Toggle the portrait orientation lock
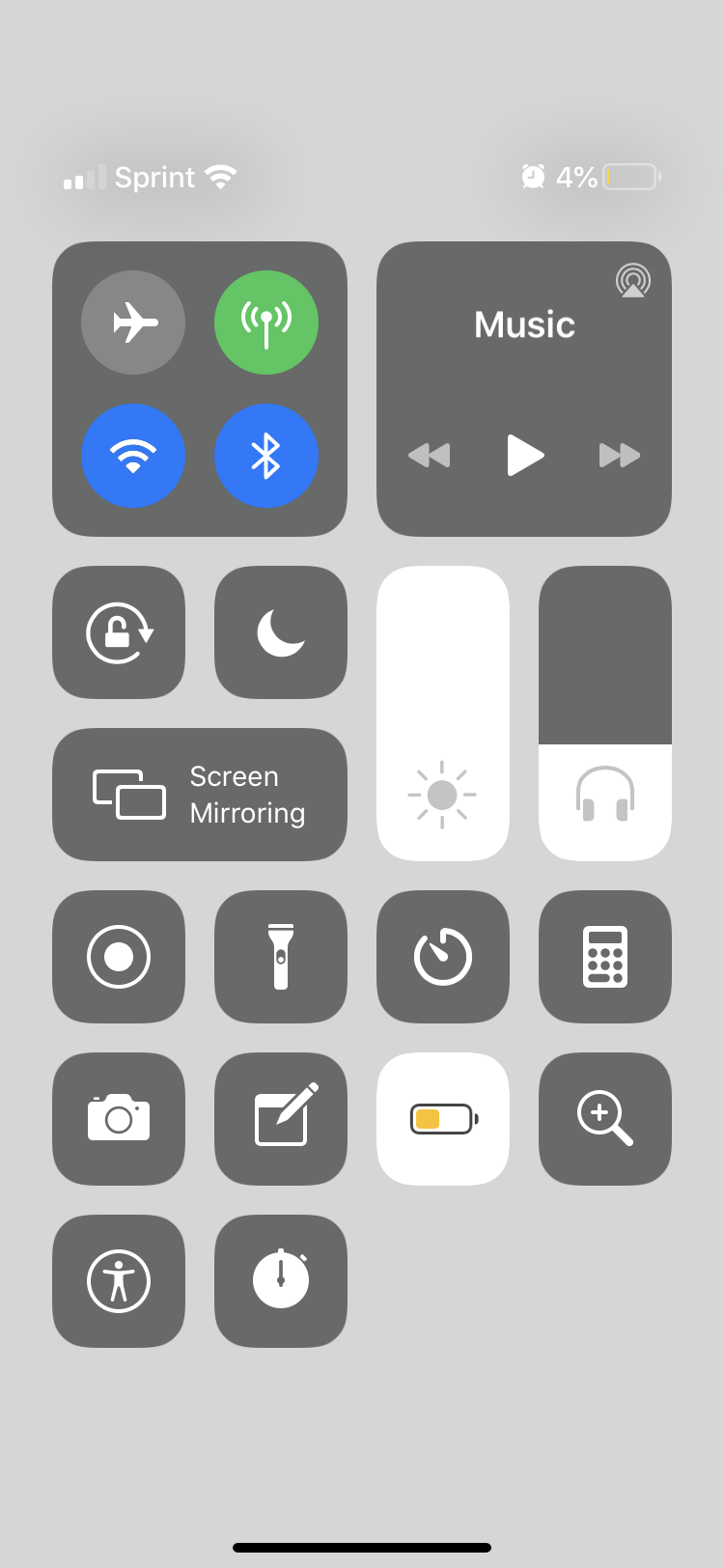Screen dimensions: 724x1568 point(119,632)
